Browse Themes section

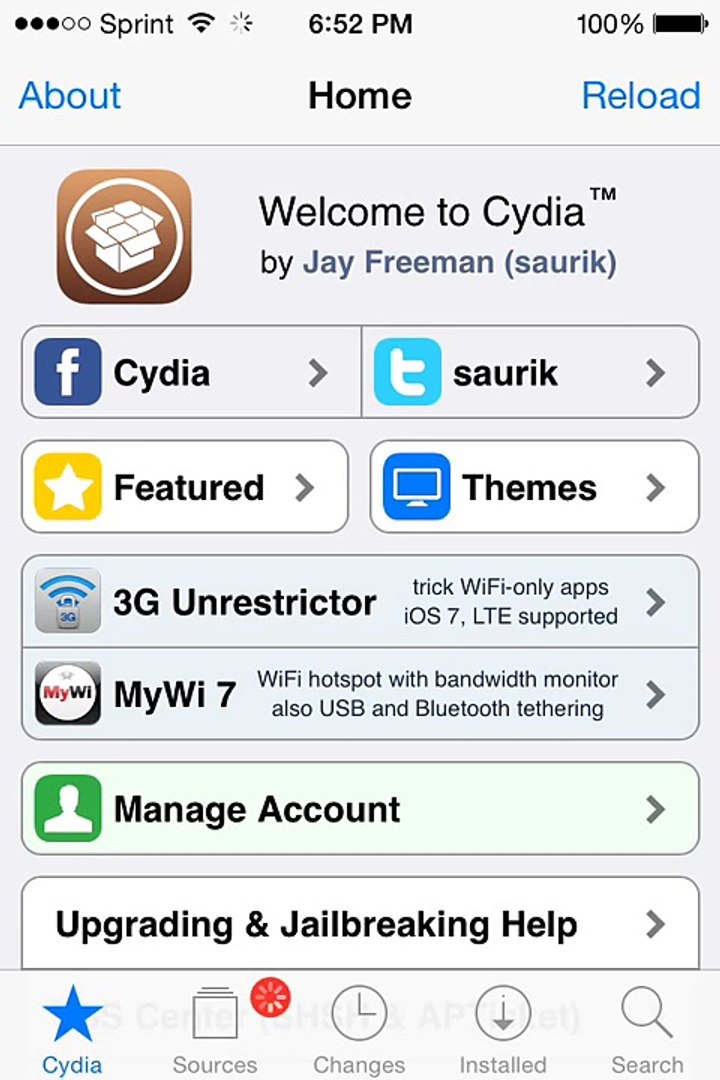click(534, 487)
